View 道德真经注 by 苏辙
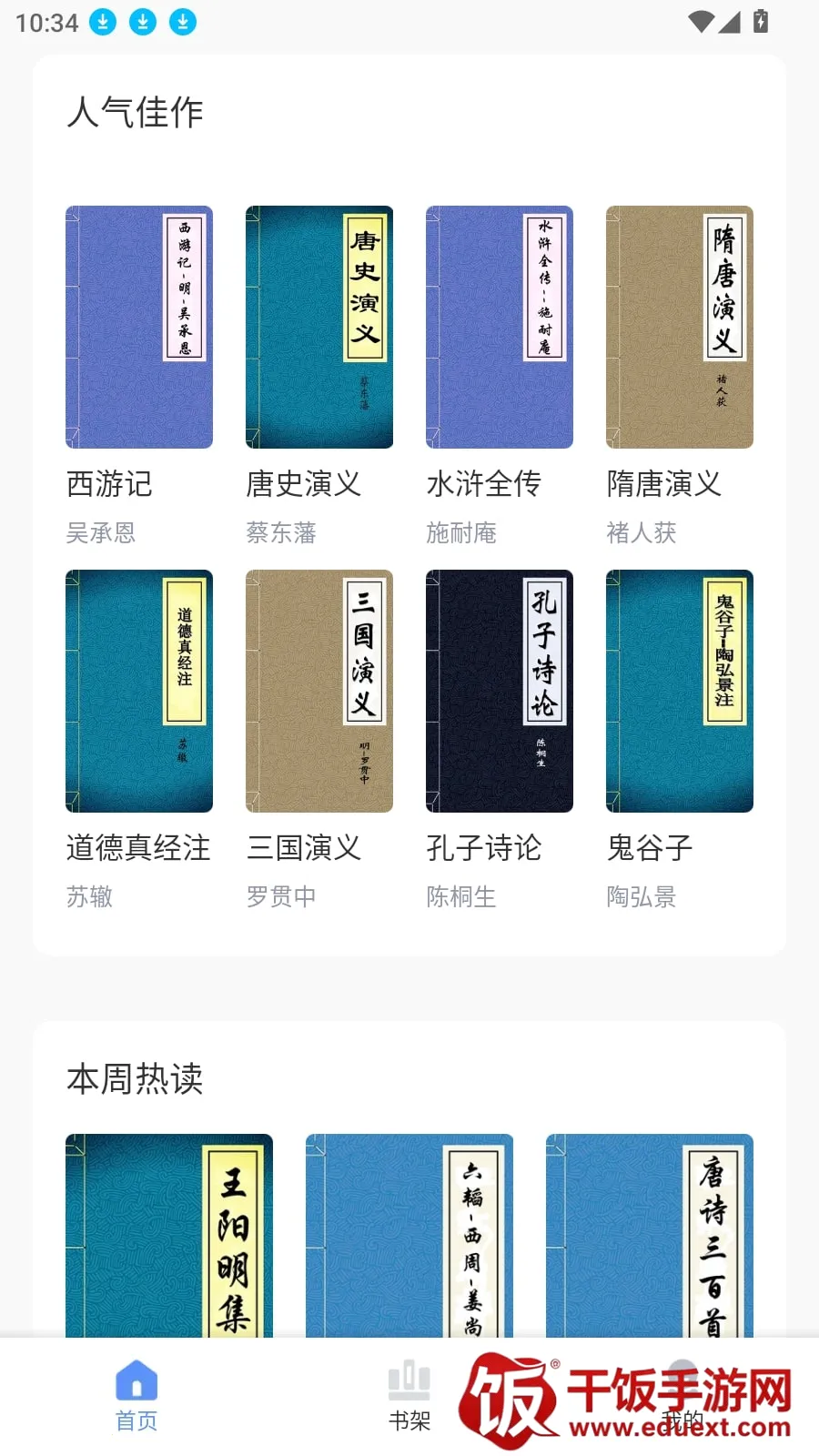This screenshot has width=819, height=1456. pos(139,692)
